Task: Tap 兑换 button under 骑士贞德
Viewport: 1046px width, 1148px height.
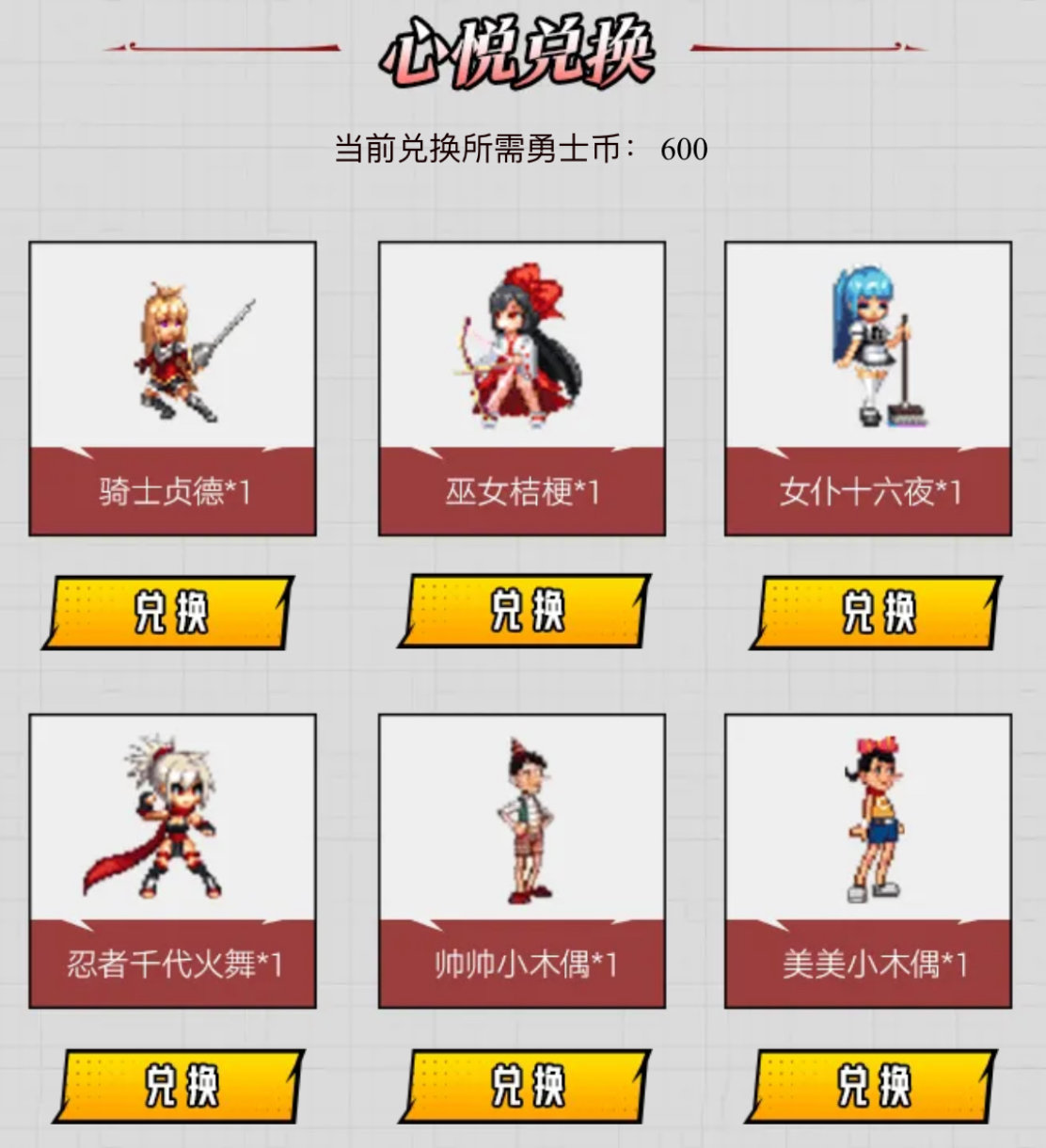Action: 169,612
